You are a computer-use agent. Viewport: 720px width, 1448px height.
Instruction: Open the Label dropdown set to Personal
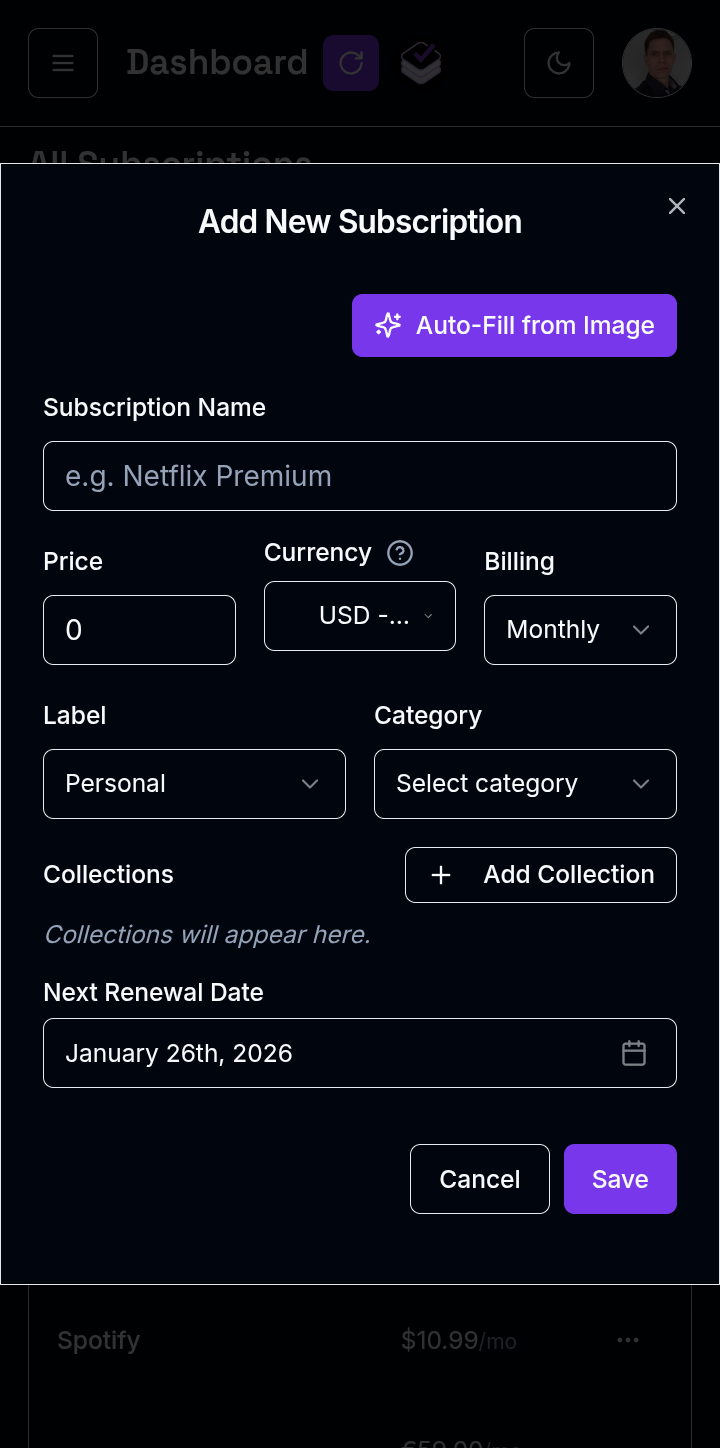click(x=194, y=783)
